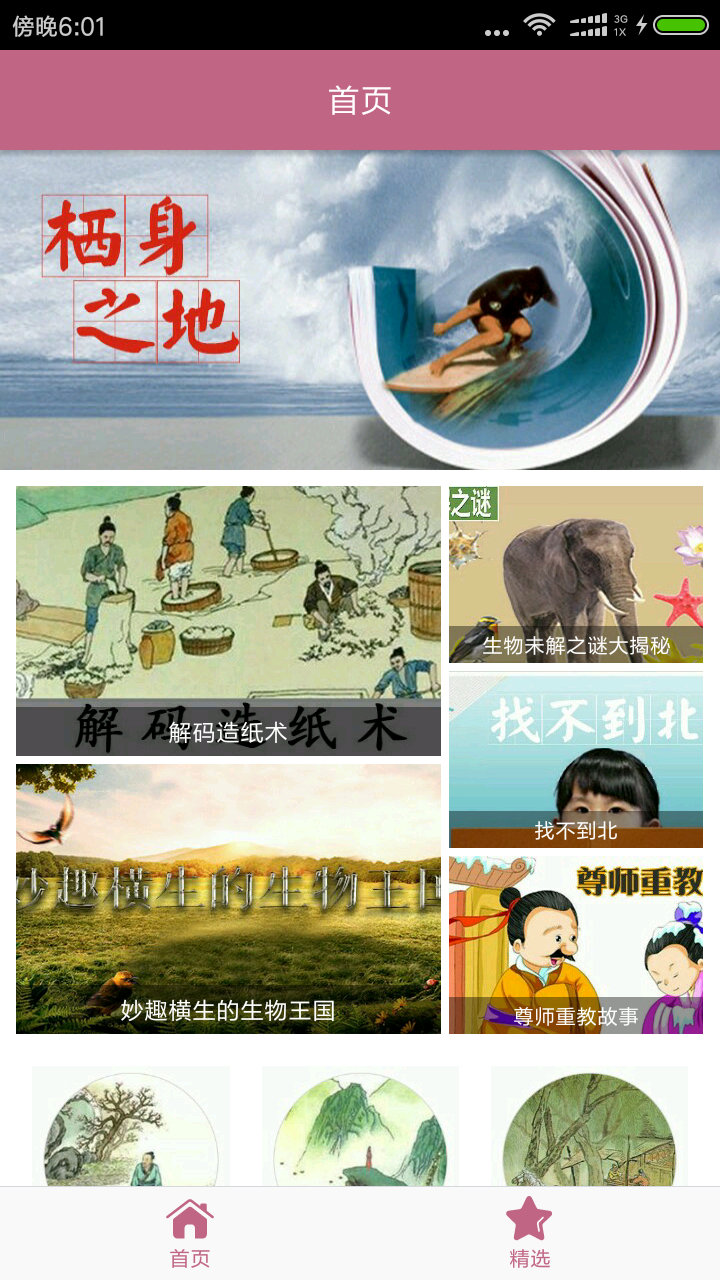Open the 妙趣横生的生物王国 card
Viewport: 720px width, 1280px height.
tap(228, 898)
